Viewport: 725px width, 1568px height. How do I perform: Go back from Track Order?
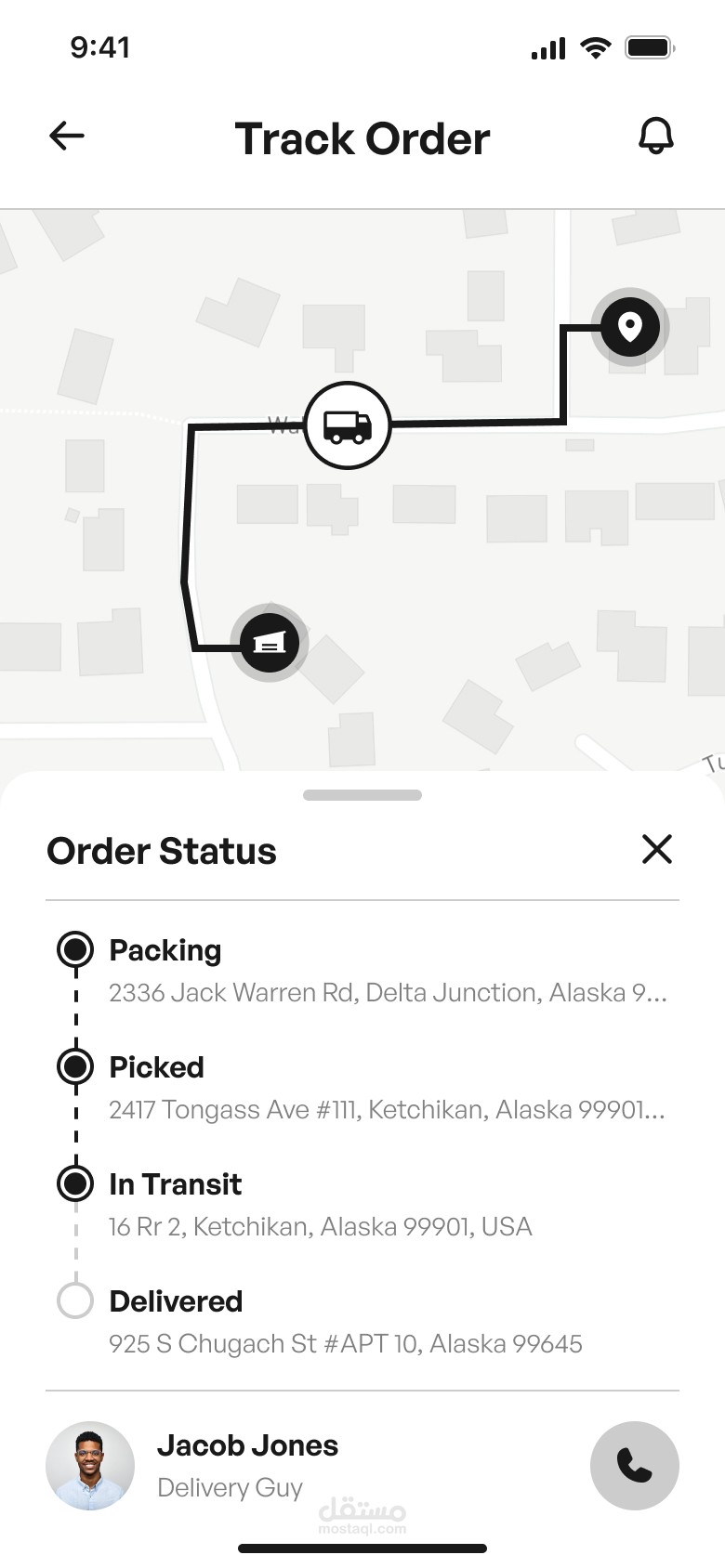(x=67, y=137)
